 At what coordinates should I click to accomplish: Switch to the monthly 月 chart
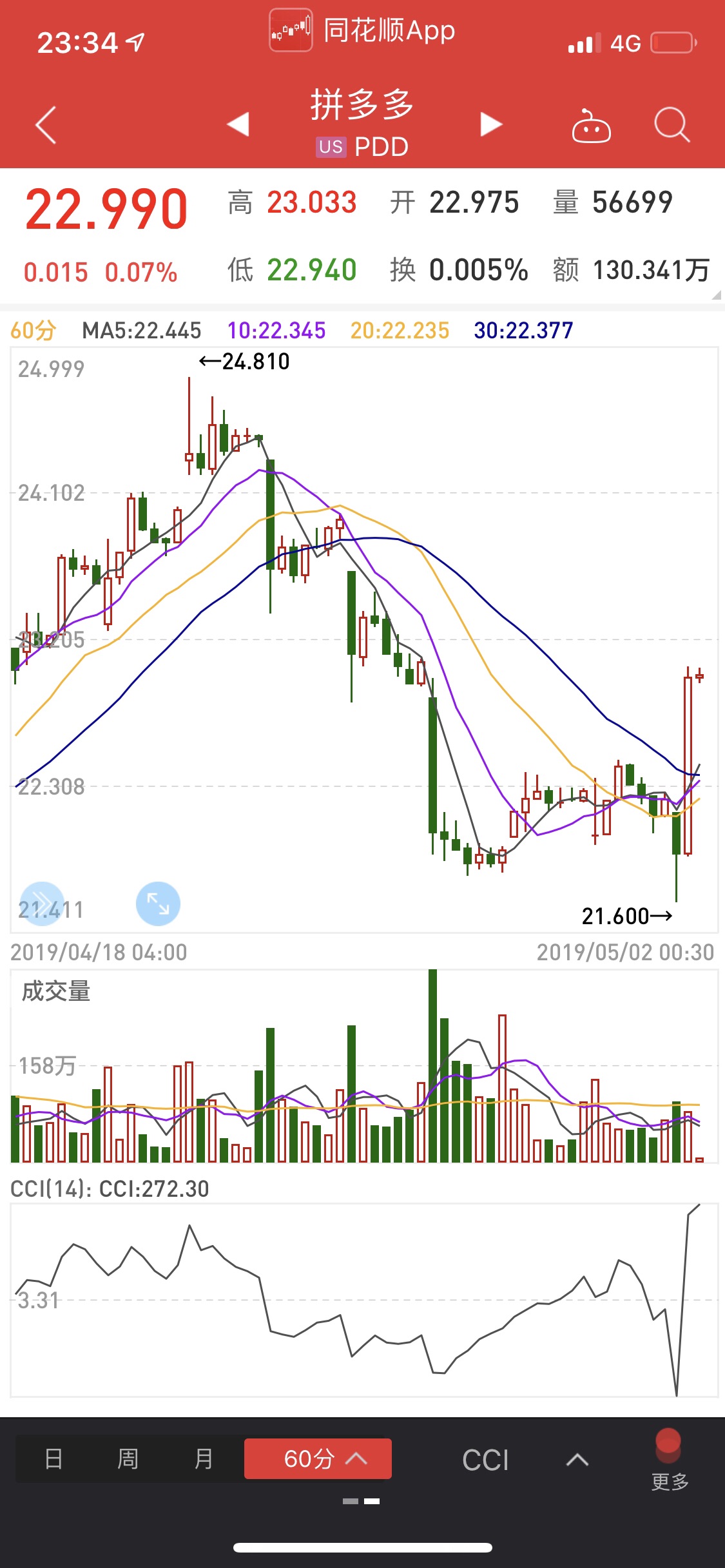(204, 1458)
